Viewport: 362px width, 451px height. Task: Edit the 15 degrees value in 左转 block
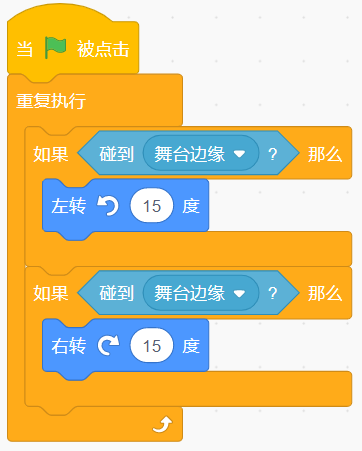152,206
